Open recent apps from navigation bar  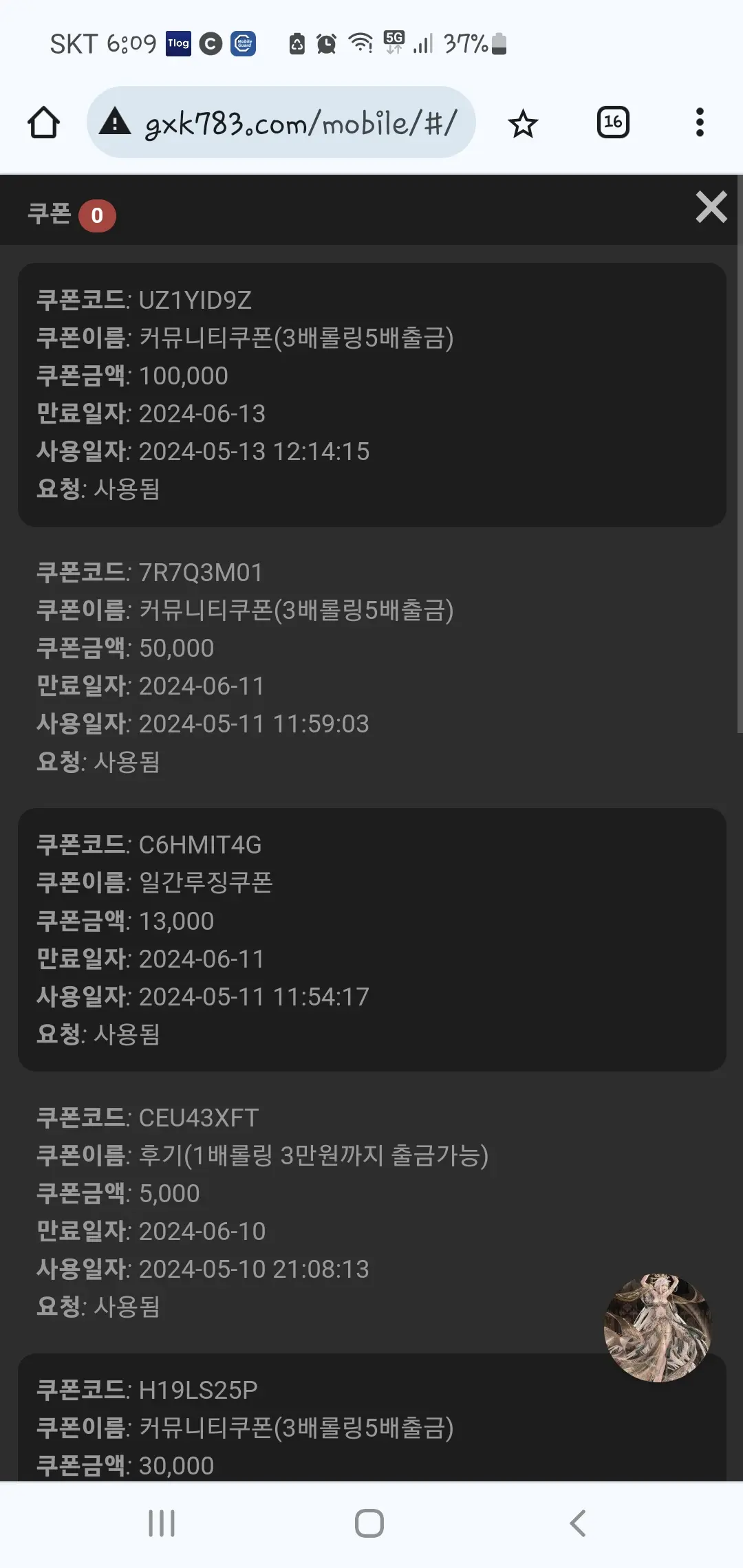point(162,1523)
